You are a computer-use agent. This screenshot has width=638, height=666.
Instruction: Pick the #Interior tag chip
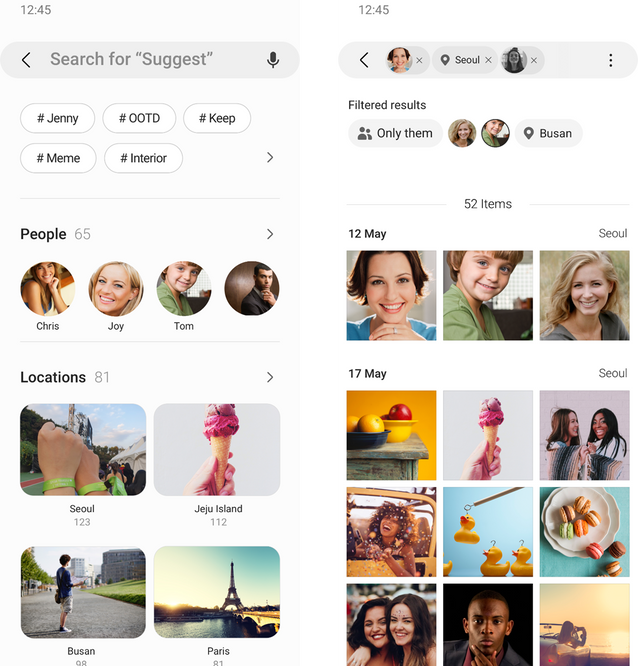tap(143, 158)
